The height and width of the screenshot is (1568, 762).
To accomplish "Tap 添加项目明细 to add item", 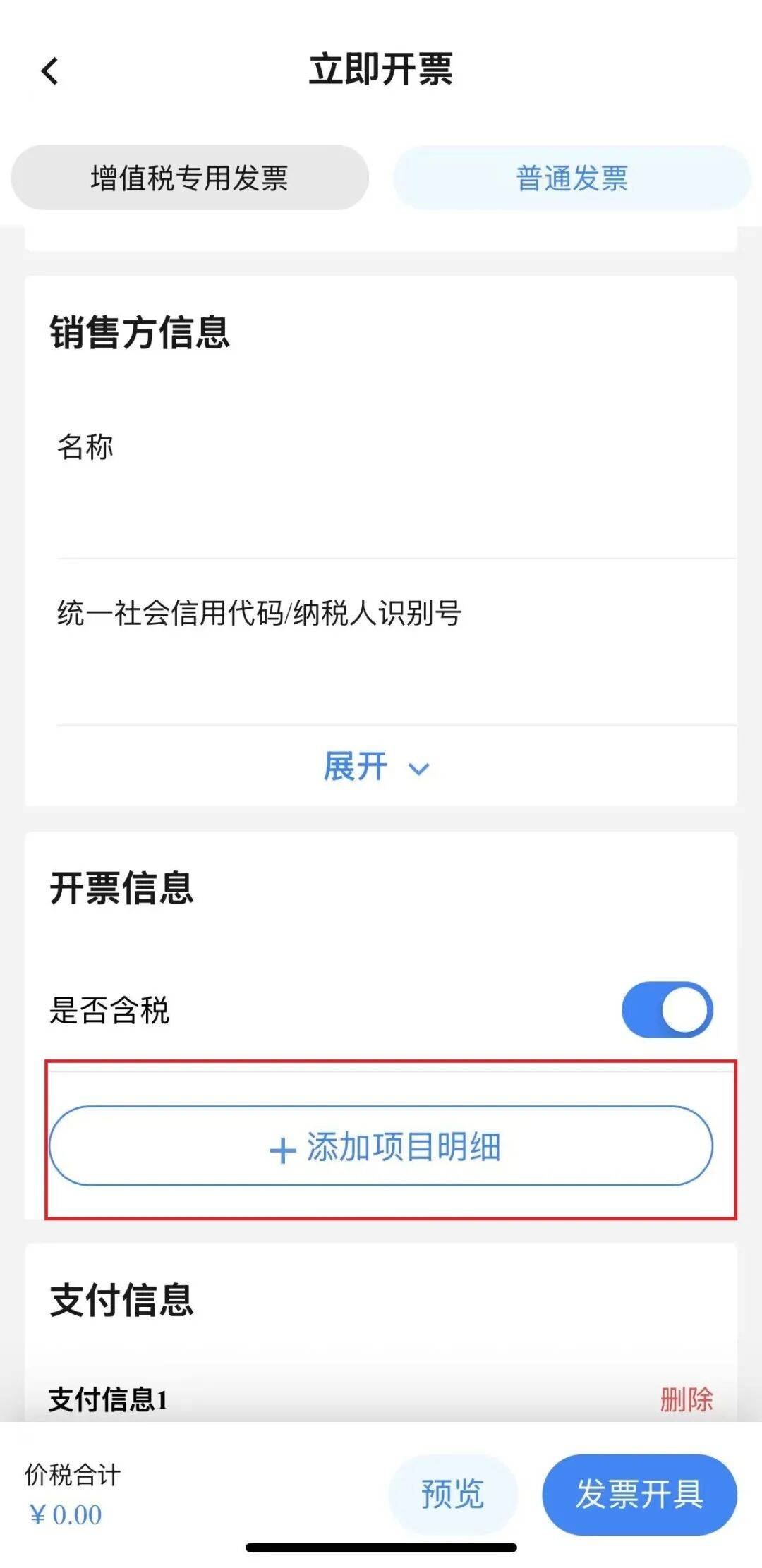I will click(x=381, y=1146).
